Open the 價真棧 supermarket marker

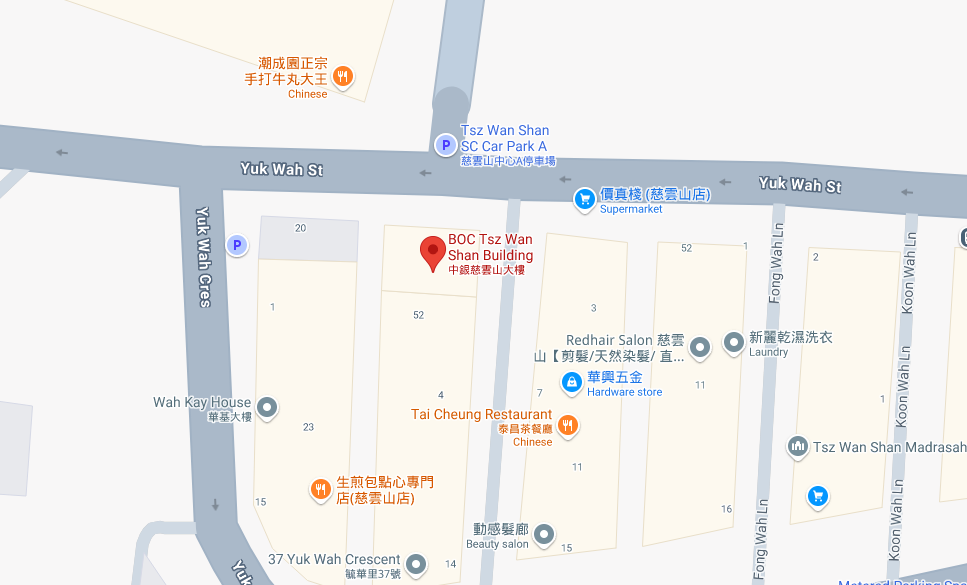pyautogui.click(x=585, y=200)
